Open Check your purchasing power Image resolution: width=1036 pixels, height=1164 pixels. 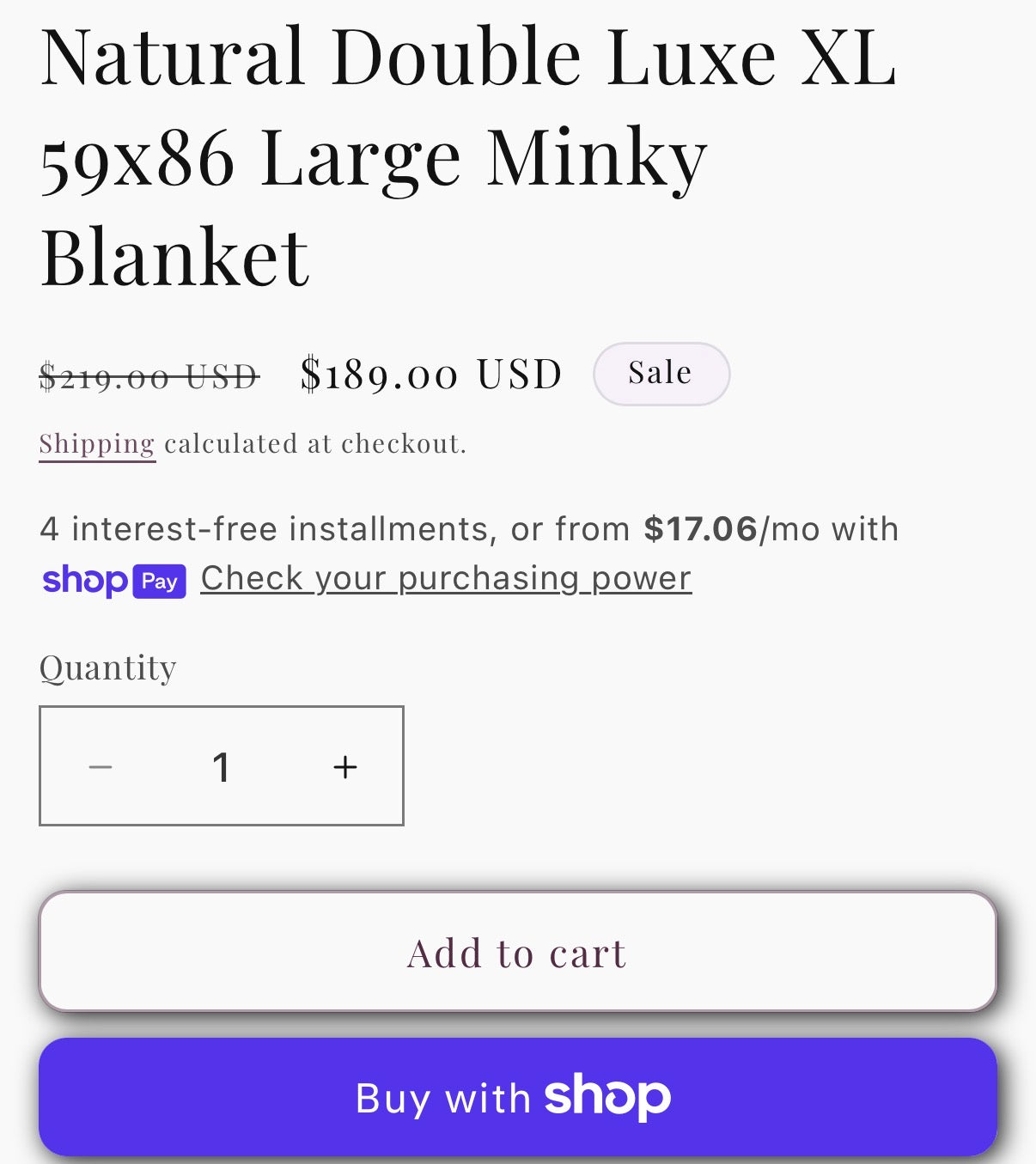point(445,578)
